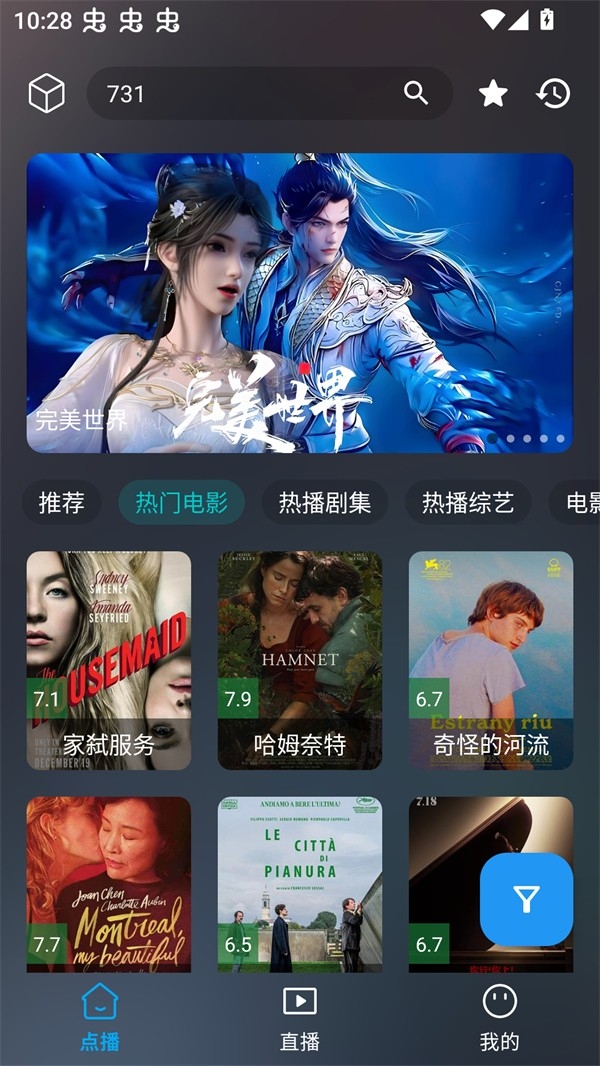Go to the 我的 tab
Screen dimensions: 600x1066
499,1019
